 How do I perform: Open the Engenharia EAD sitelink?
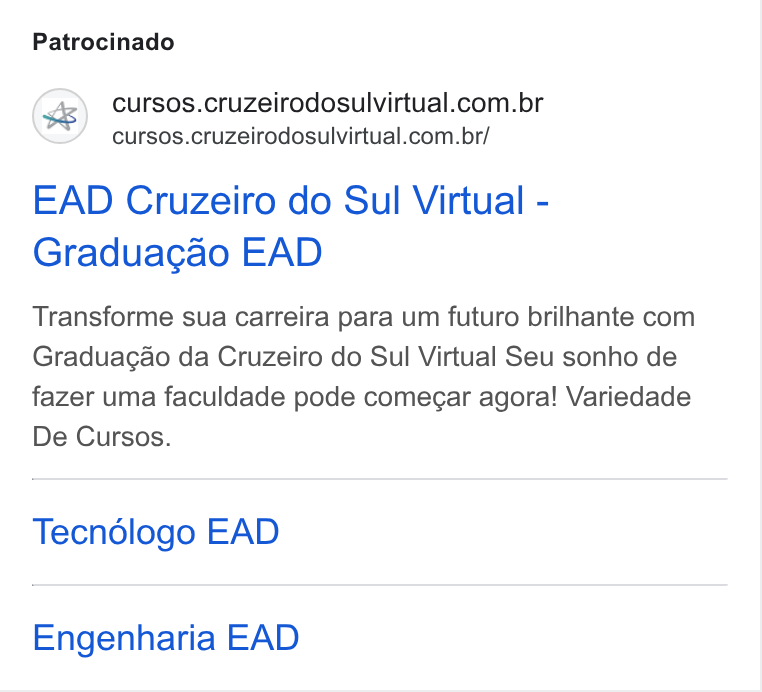click(x=166, y=638)
